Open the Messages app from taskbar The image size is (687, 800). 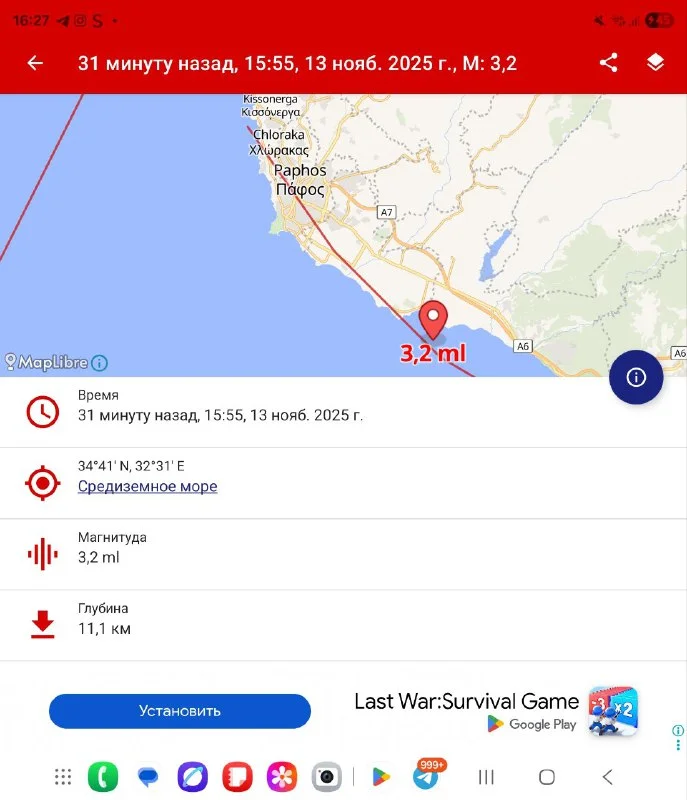(x=148, y=776)
